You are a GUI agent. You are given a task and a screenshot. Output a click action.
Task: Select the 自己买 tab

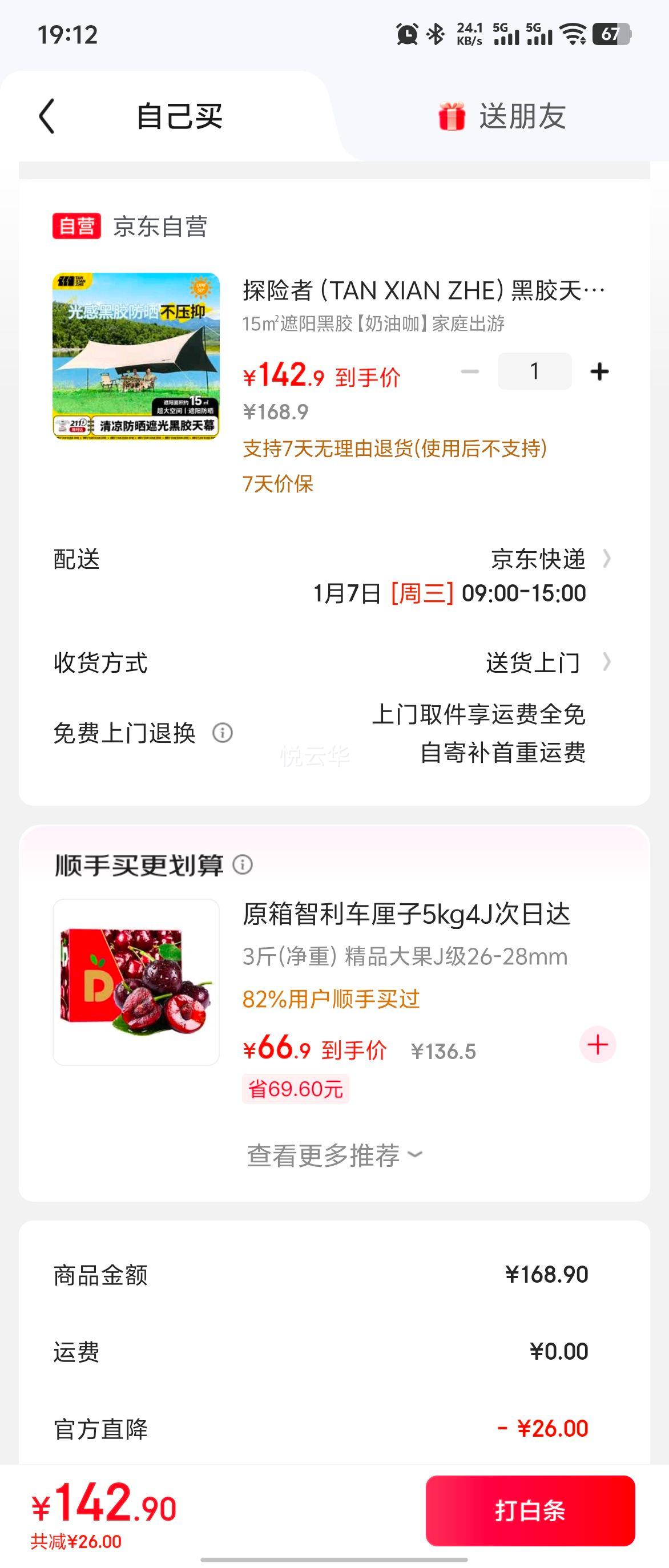pyautogui.click(x=179, y=117)
